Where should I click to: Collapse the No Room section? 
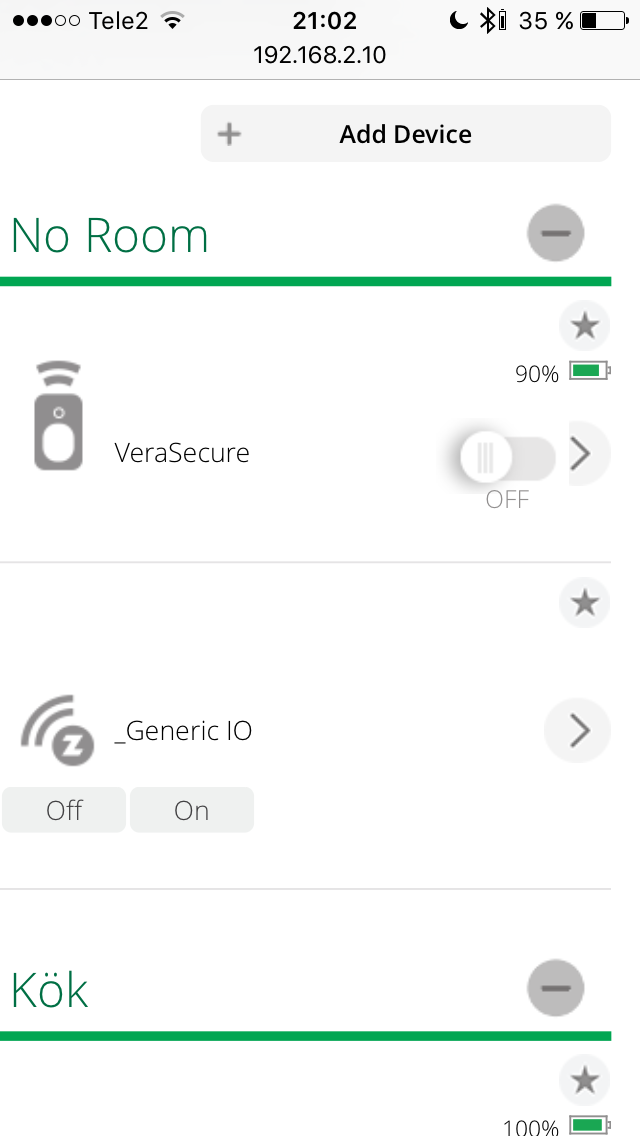click(555, 233)
